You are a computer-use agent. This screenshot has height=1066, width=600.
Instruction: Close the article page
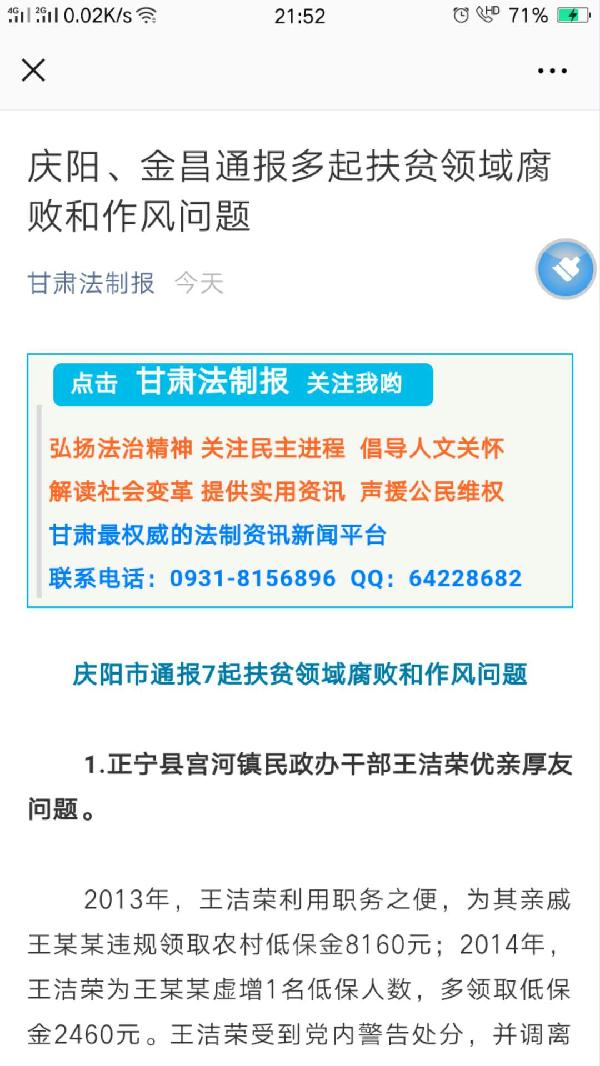(34, 70)
